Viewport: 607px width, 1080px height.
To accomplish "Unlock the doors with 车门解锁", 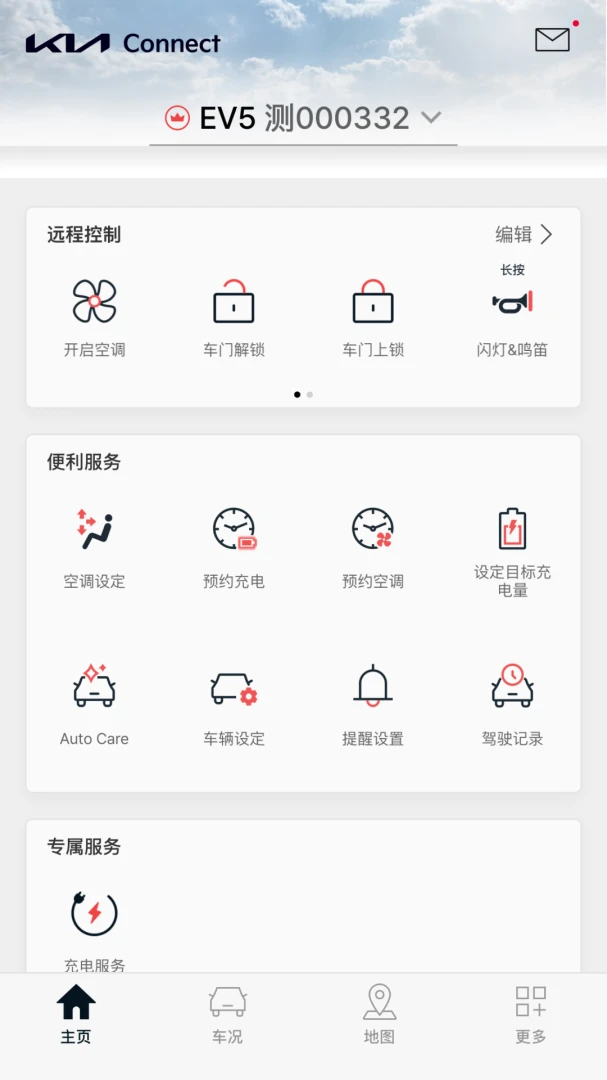I will 233,317.
